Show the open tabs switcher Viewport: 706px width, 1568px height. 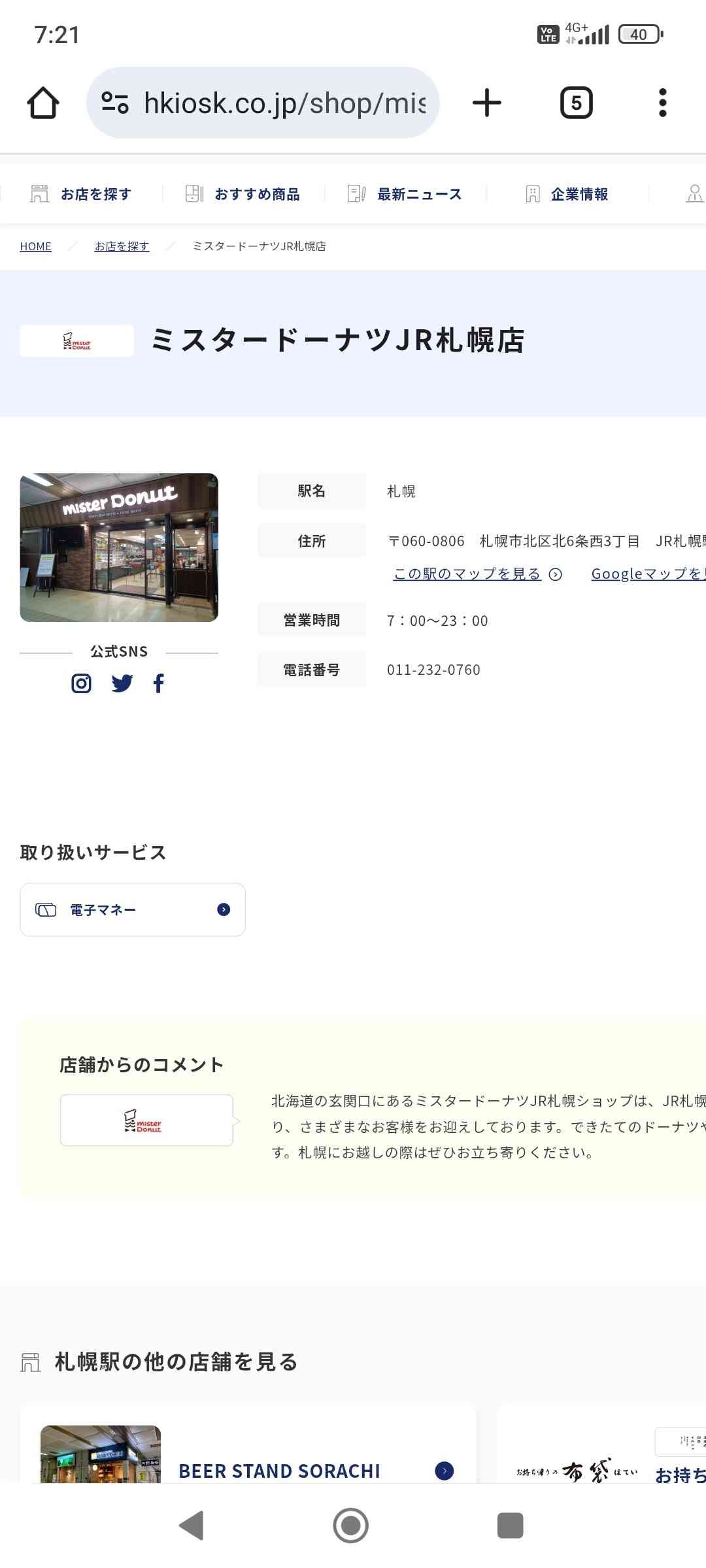click(576, 103)
